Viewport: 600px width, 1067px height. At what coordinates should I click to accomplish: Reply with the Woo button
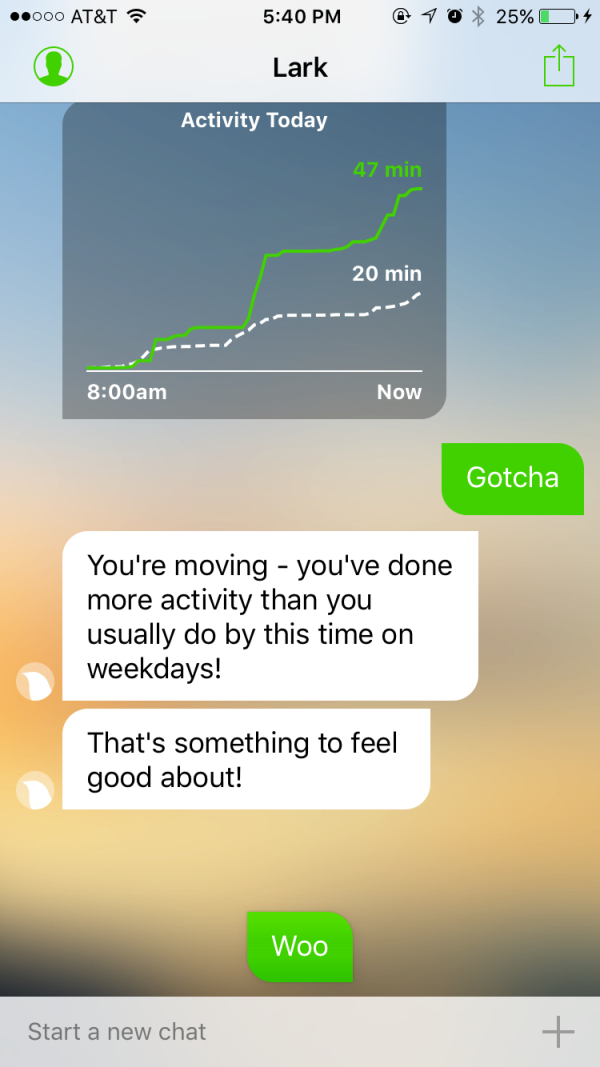300,946
